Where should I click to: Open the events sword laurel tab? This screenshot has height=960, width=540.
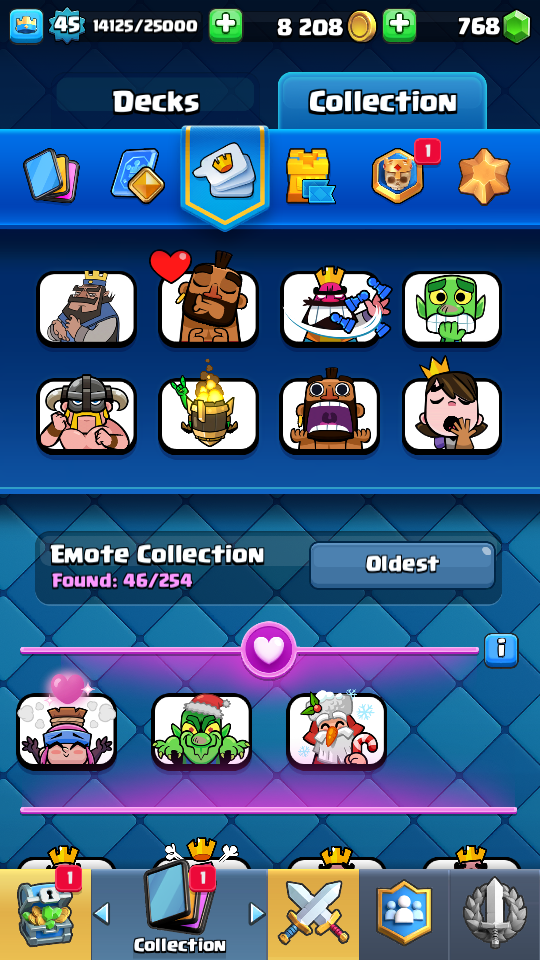tap(495, 914)
